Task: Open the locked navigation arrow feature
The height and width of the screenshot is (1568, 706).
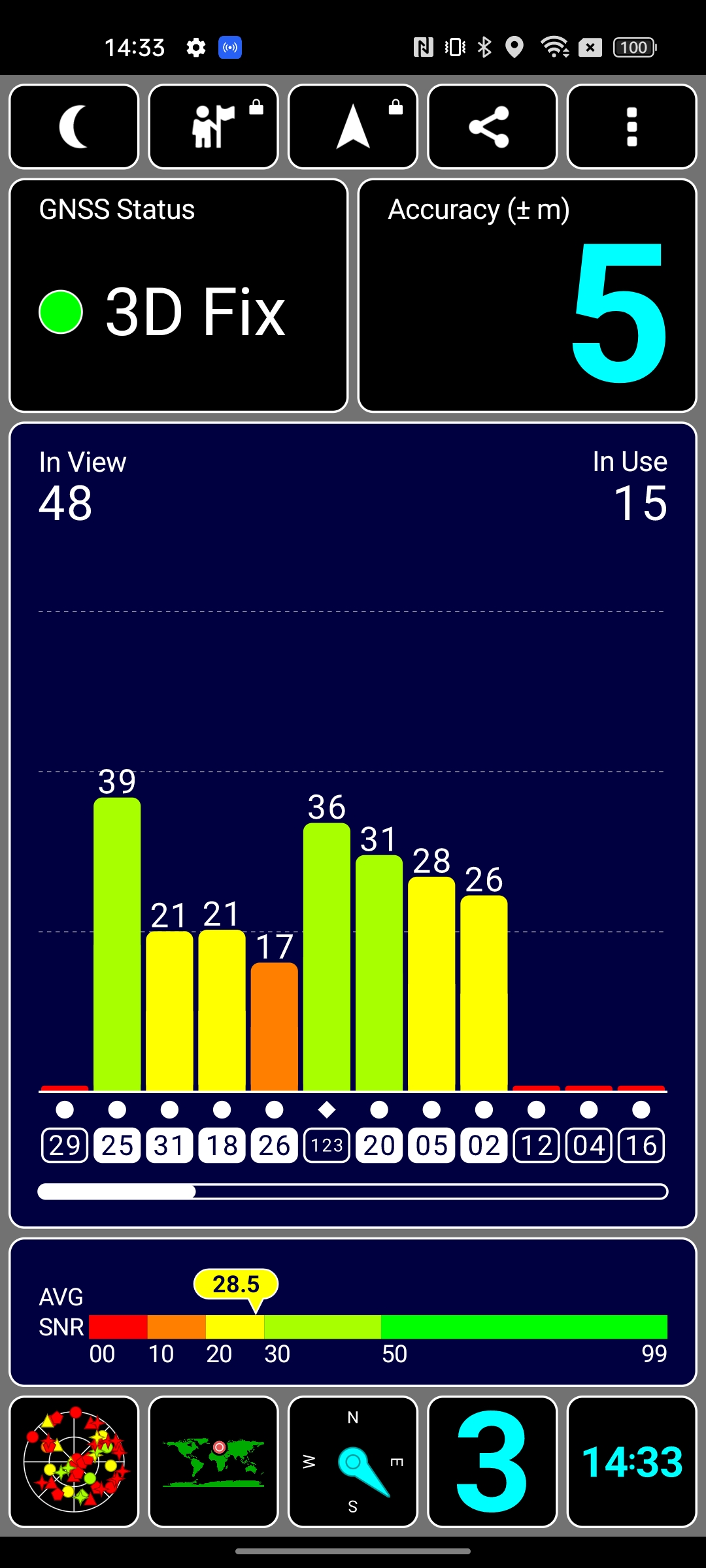Action: [x=353, y=127]
